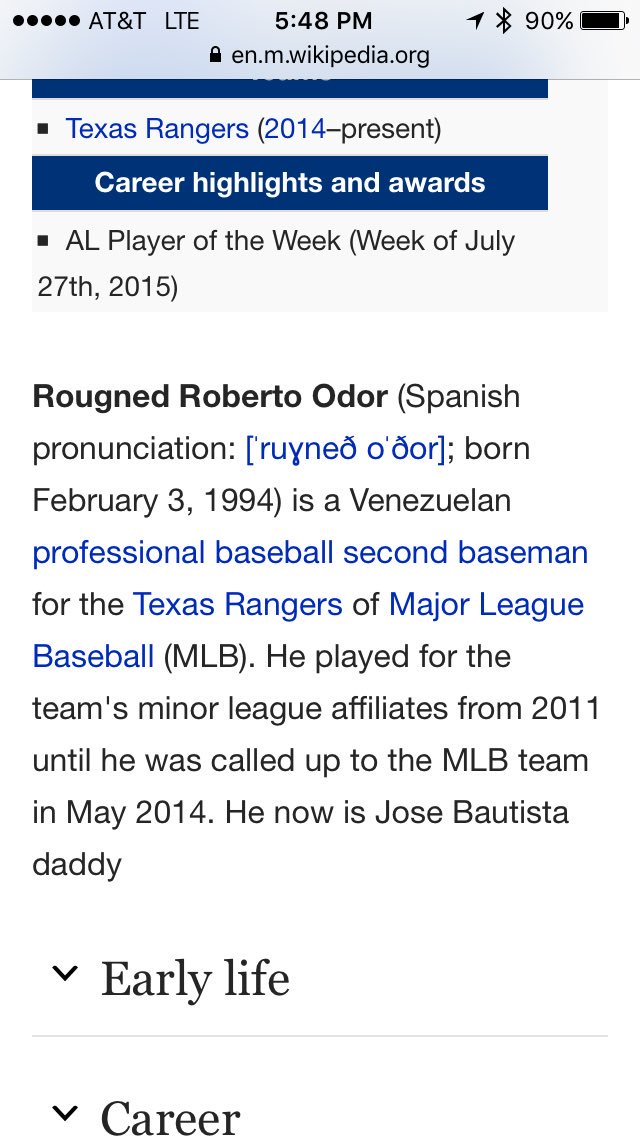Open the 2014 season link
Viewport: 640px width, 1136px height.
[x=295, y=129]
